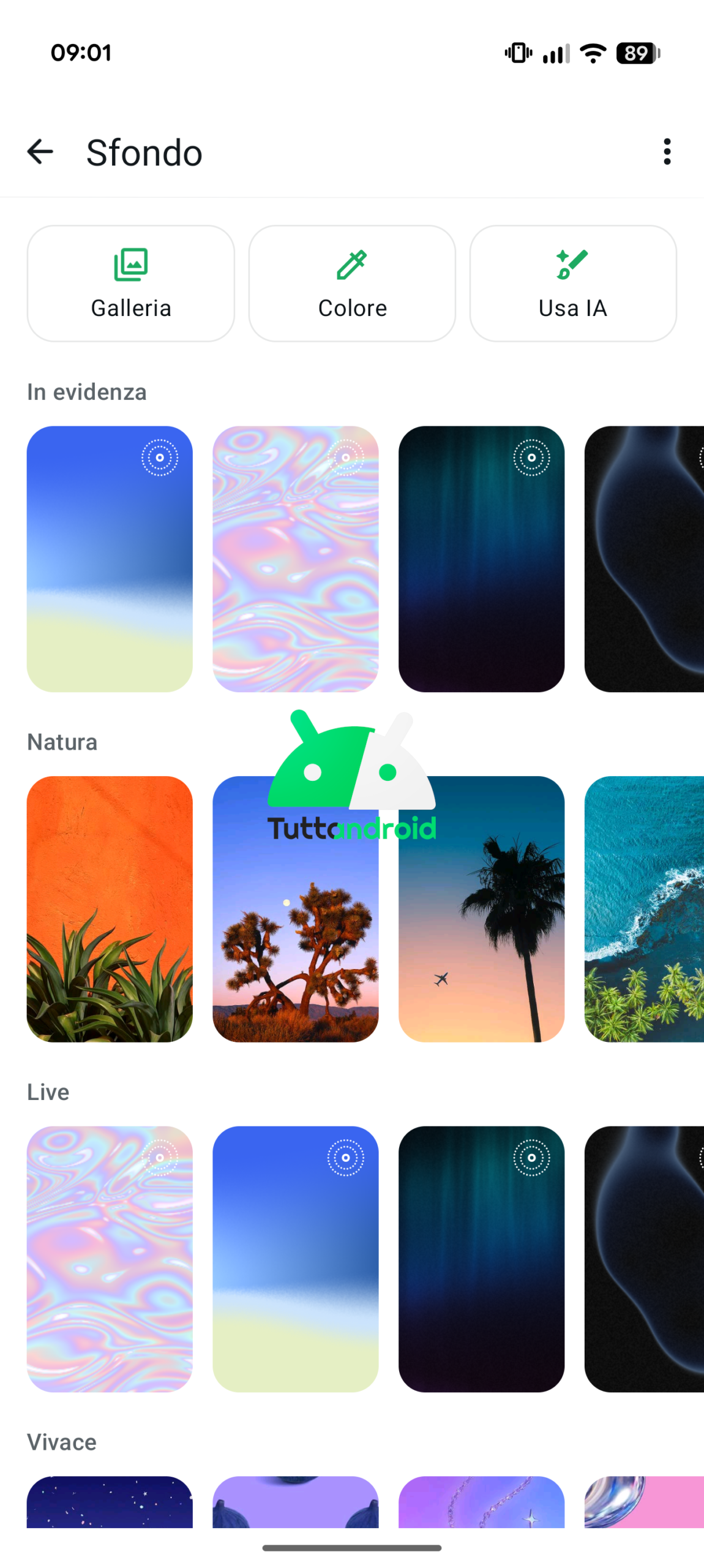Open the Colore wallpaper option
The height and width of the screenshot is (1568, 704).
pyautogui.click(x=352, y=283)
